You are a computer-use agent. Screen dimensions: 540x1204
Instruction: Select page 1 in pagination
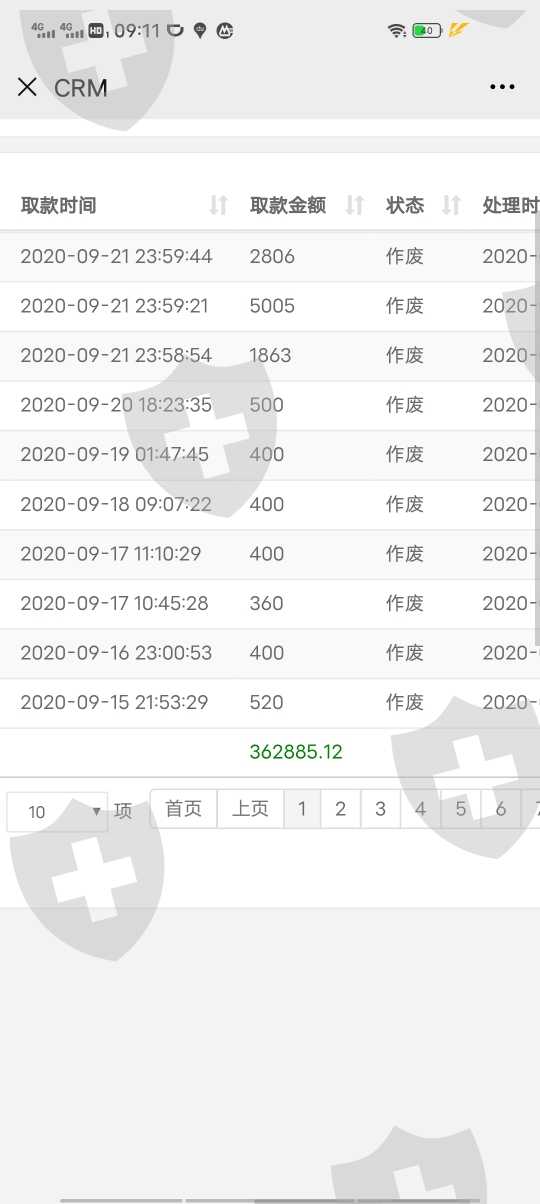[302, 808]
